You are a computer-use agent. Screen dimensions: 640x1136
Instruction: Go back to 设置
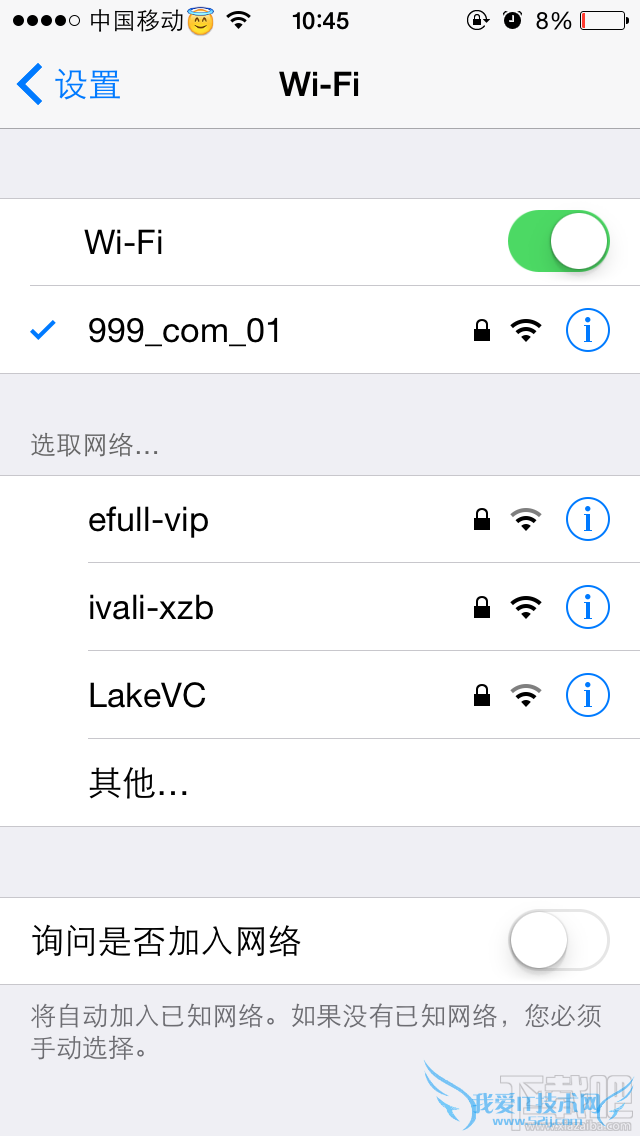[x=70, y=85]
